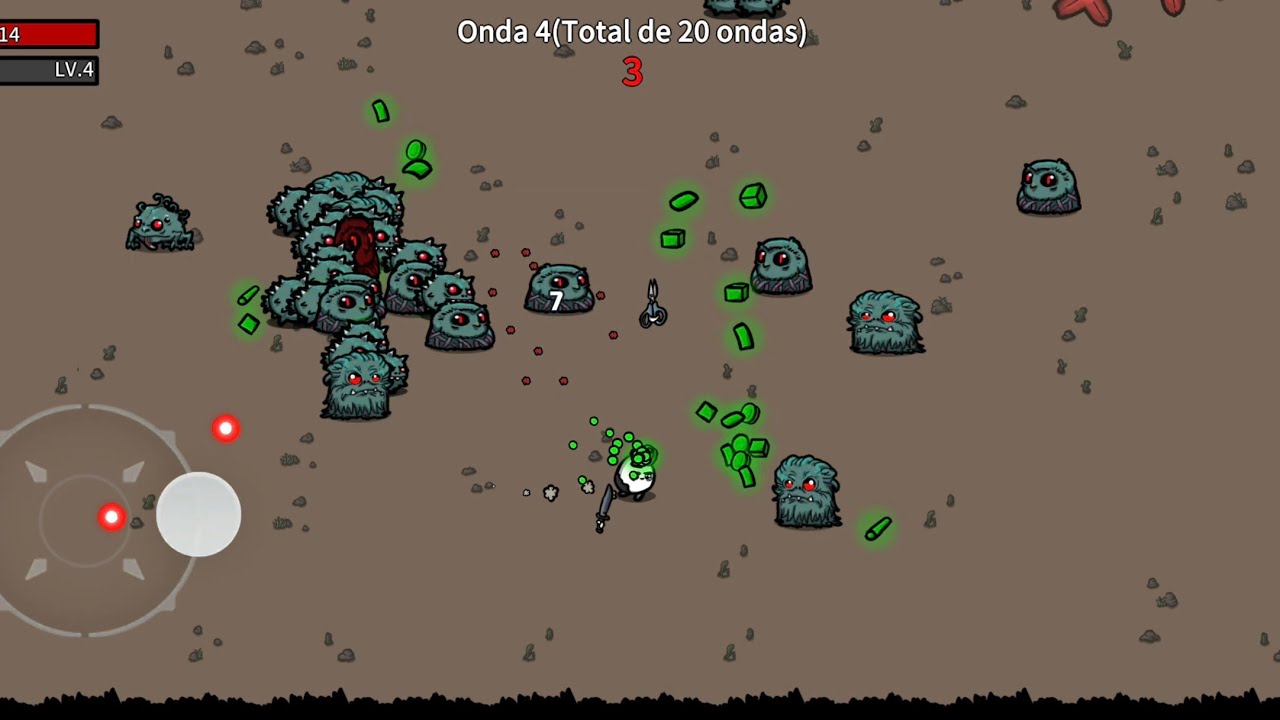Tap the white virtual joystick knob

coord(199,514)
